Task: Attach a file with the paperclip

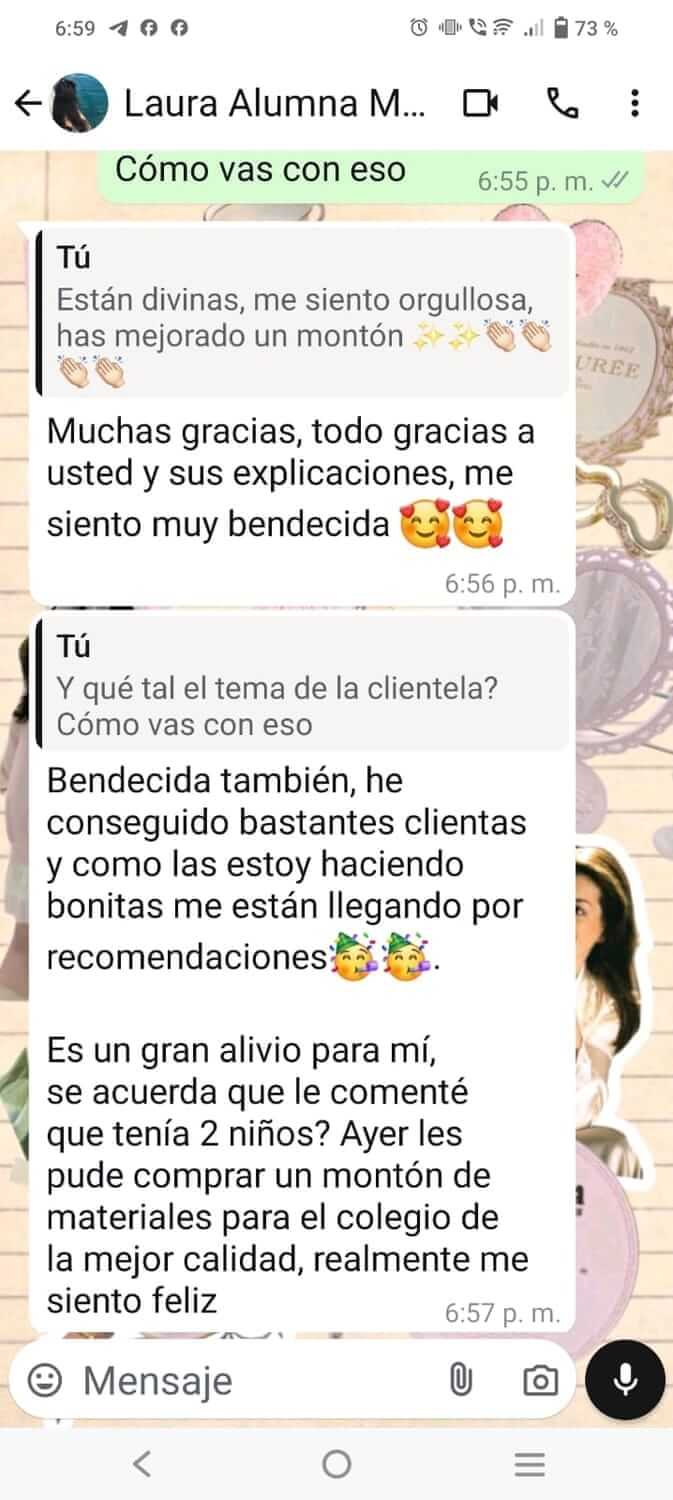Action: pos(460,1381)
